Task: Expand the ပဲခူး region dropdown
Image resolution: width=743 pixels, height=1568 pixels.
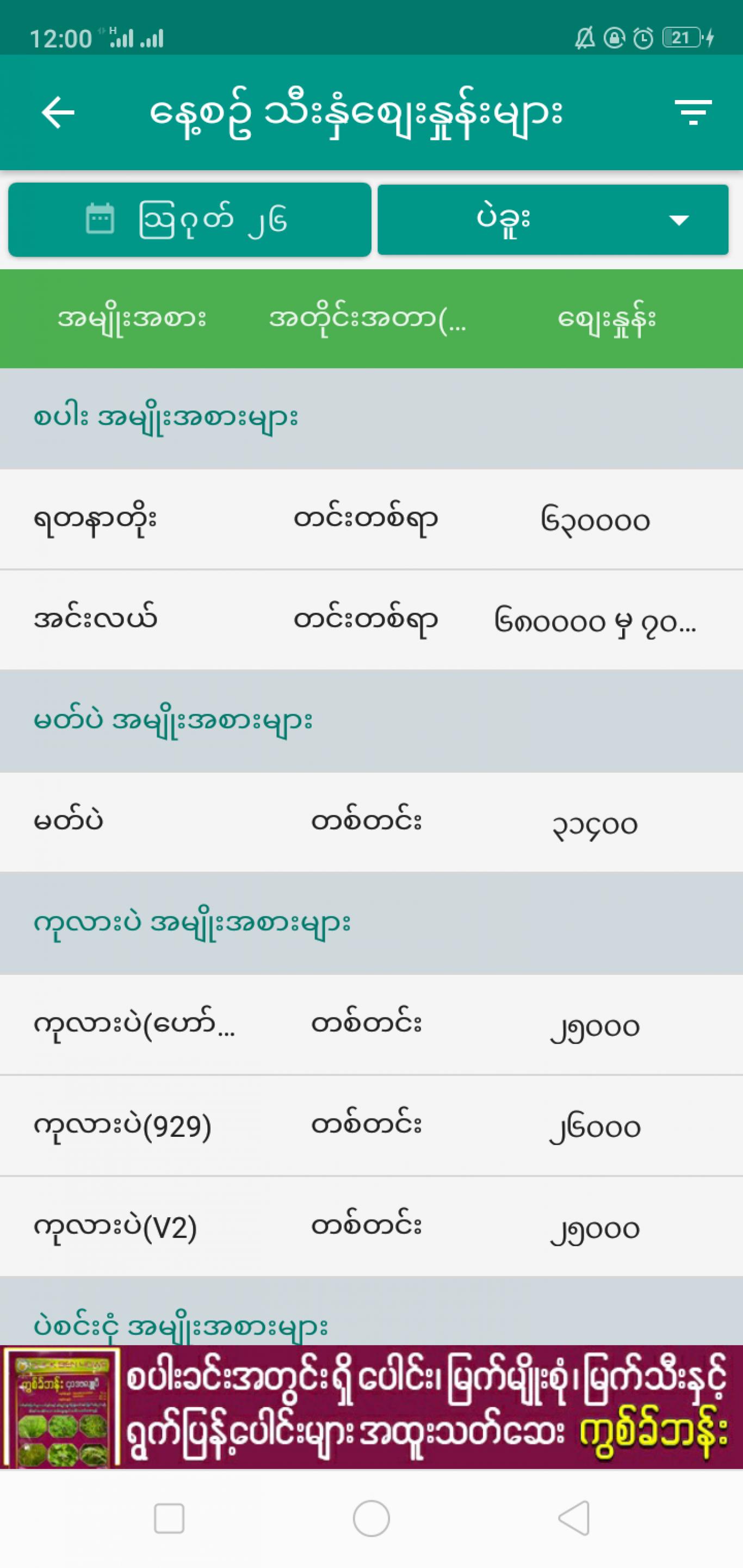Action: (x=553, y=220)
